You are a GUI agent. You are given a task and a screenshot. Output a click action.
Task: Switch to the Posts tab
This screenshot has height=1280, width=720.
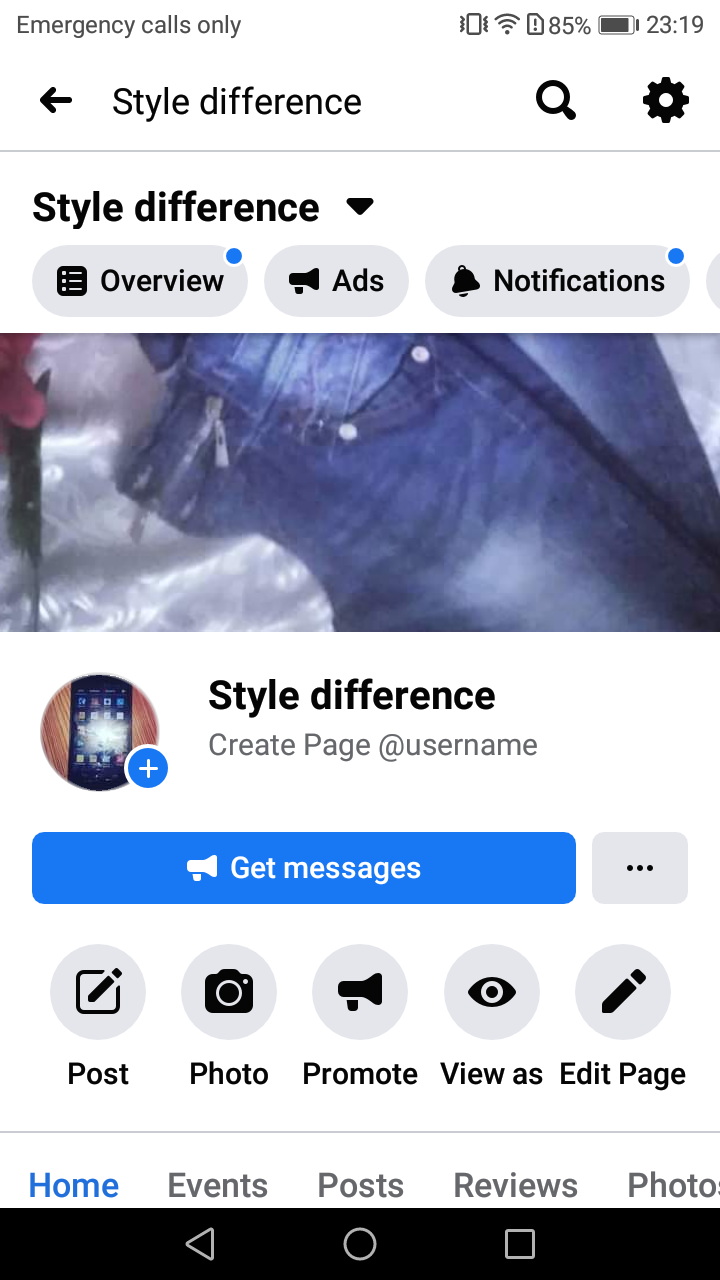click(x=360, y=1185)
